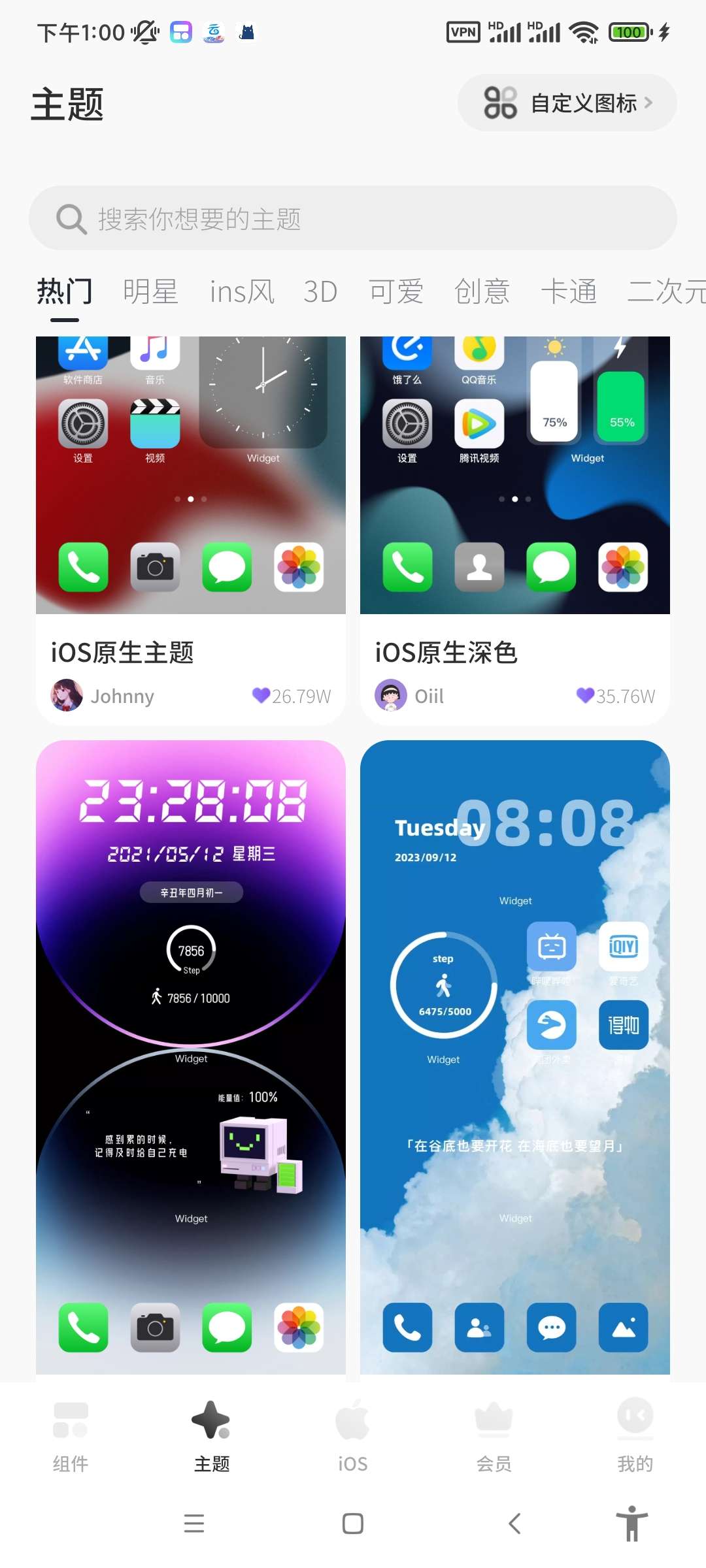Open the purple digital clock theme
The width and height of the screenshot is (706, 1568).
coord(190,1058)
